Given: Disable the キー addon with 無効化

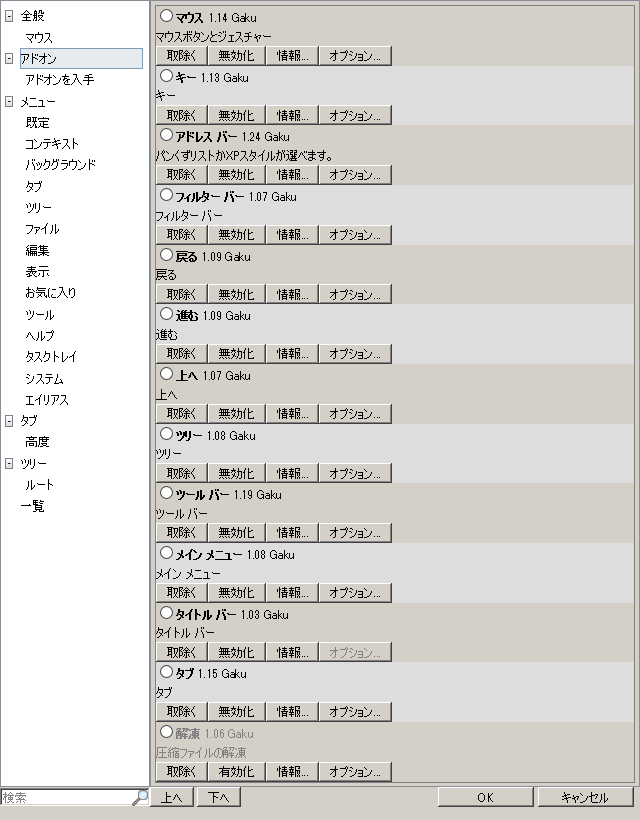Looking at the screenshot, I should tap(236, 116).
